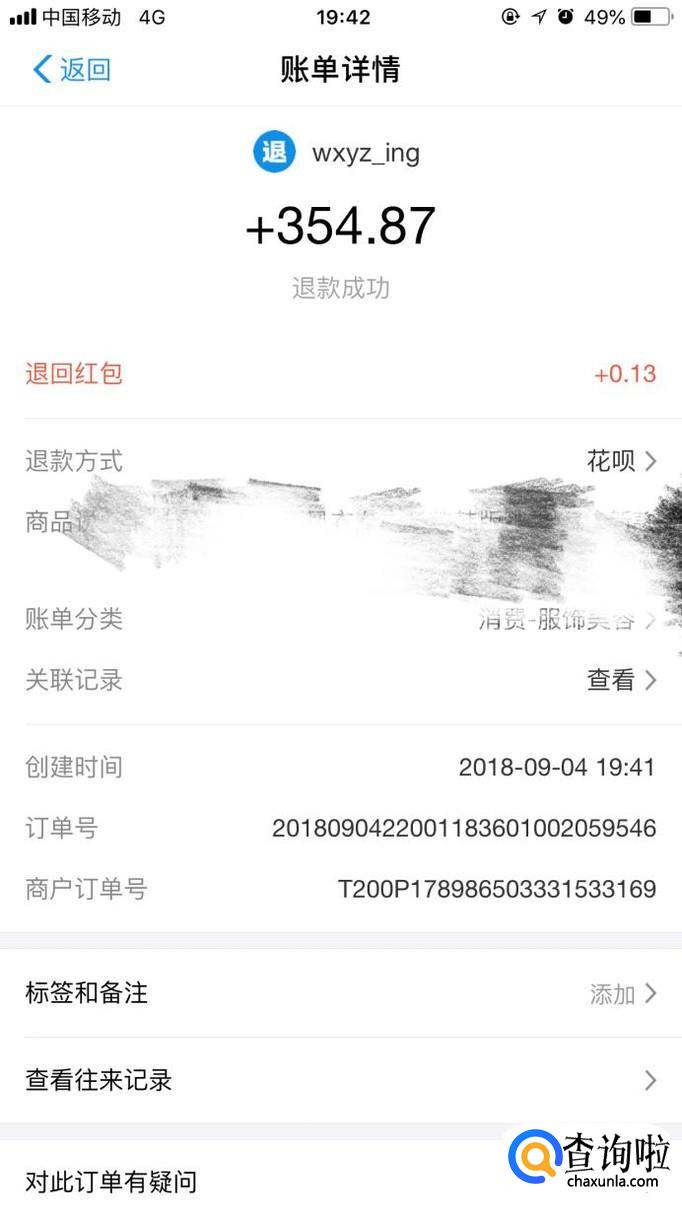
Task: Open 退款方式 花呗 details
Action: coord(620,461)
